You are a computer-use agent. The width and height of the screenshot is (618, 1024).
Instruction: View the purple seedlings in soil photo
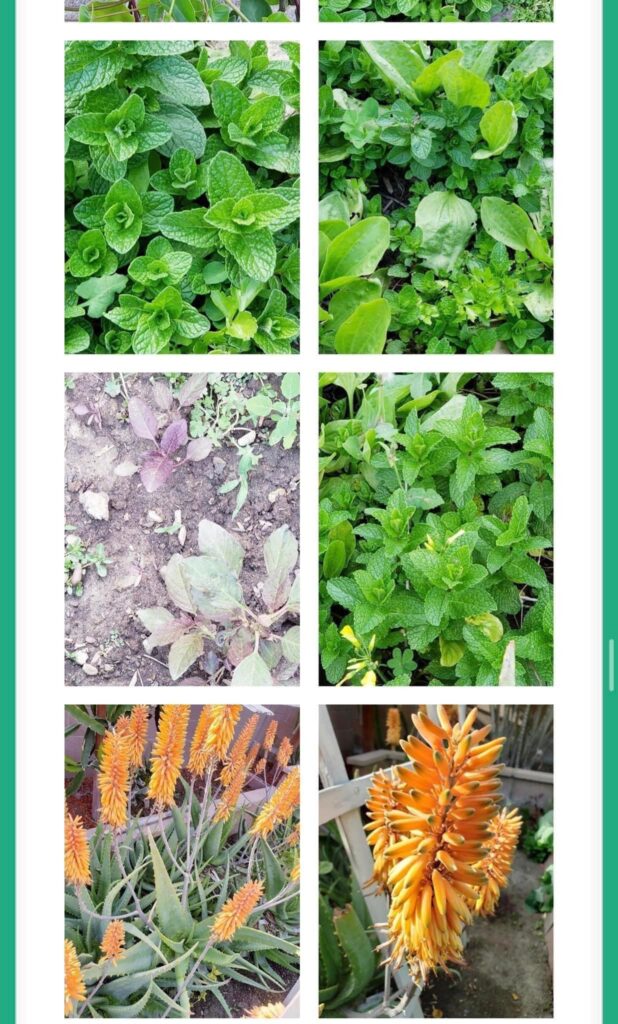pos(181,529)
